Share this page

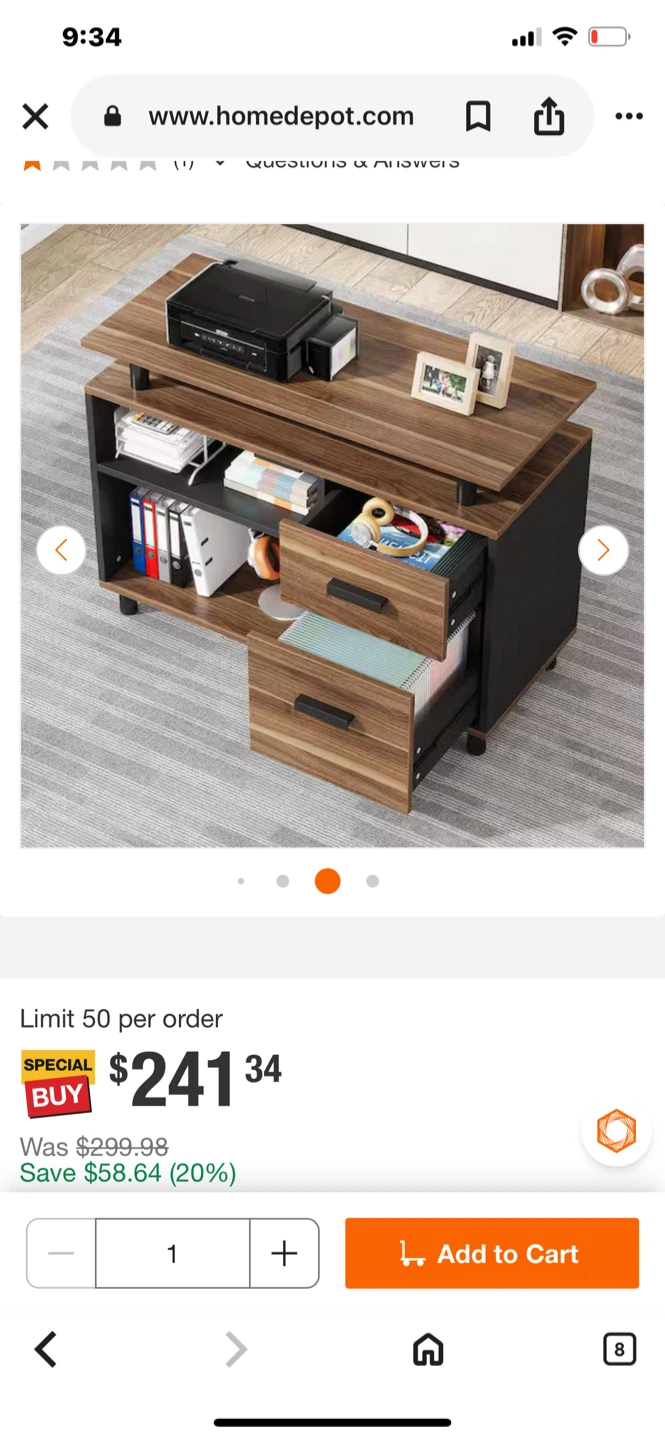click(548, 117)
